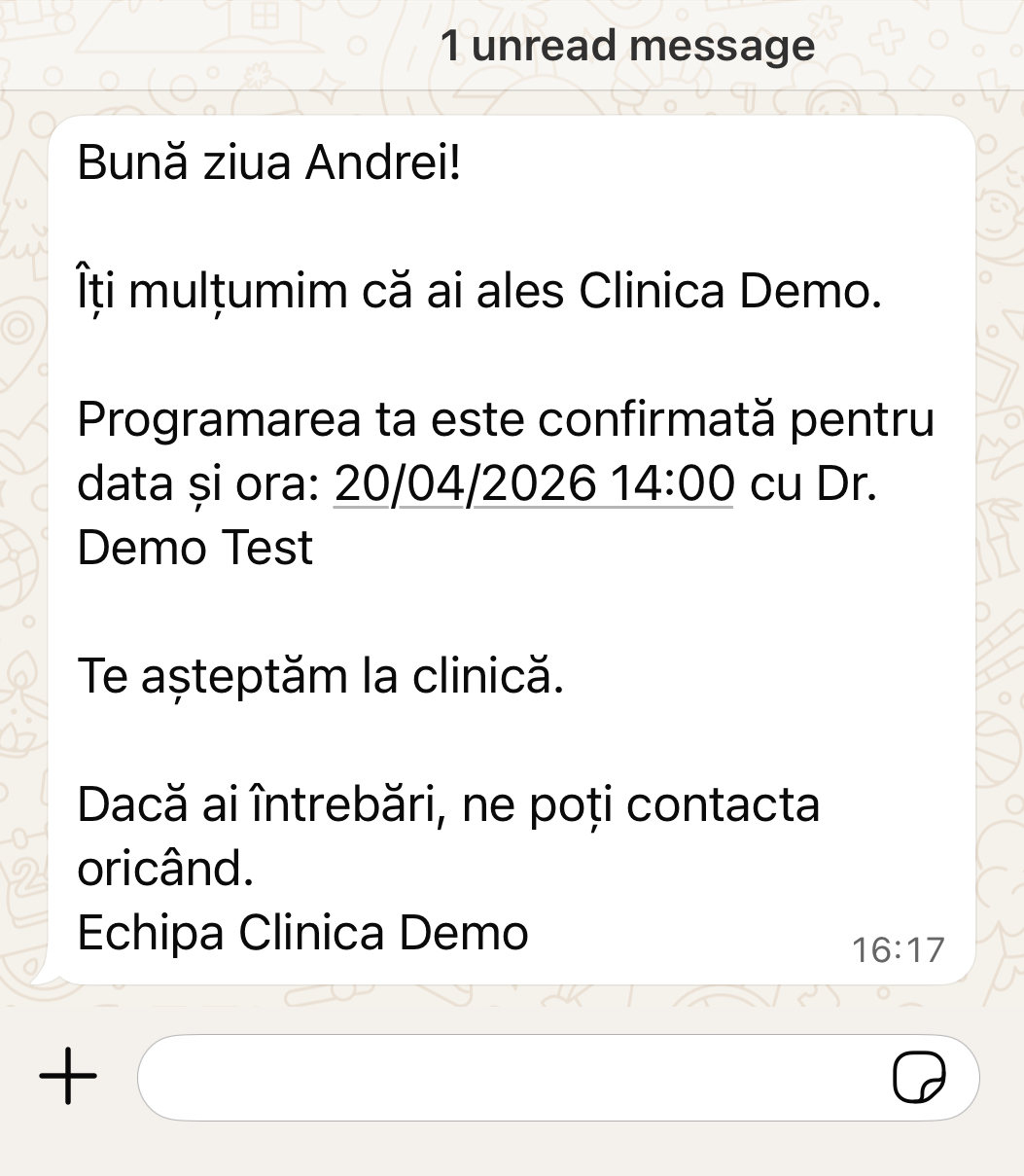Image resolution: width=1024 pixels, height=1176 pixels.
Task: Select the text Echipa Clinica Demo
Action: pyautogui.click(x=302, y=932)
